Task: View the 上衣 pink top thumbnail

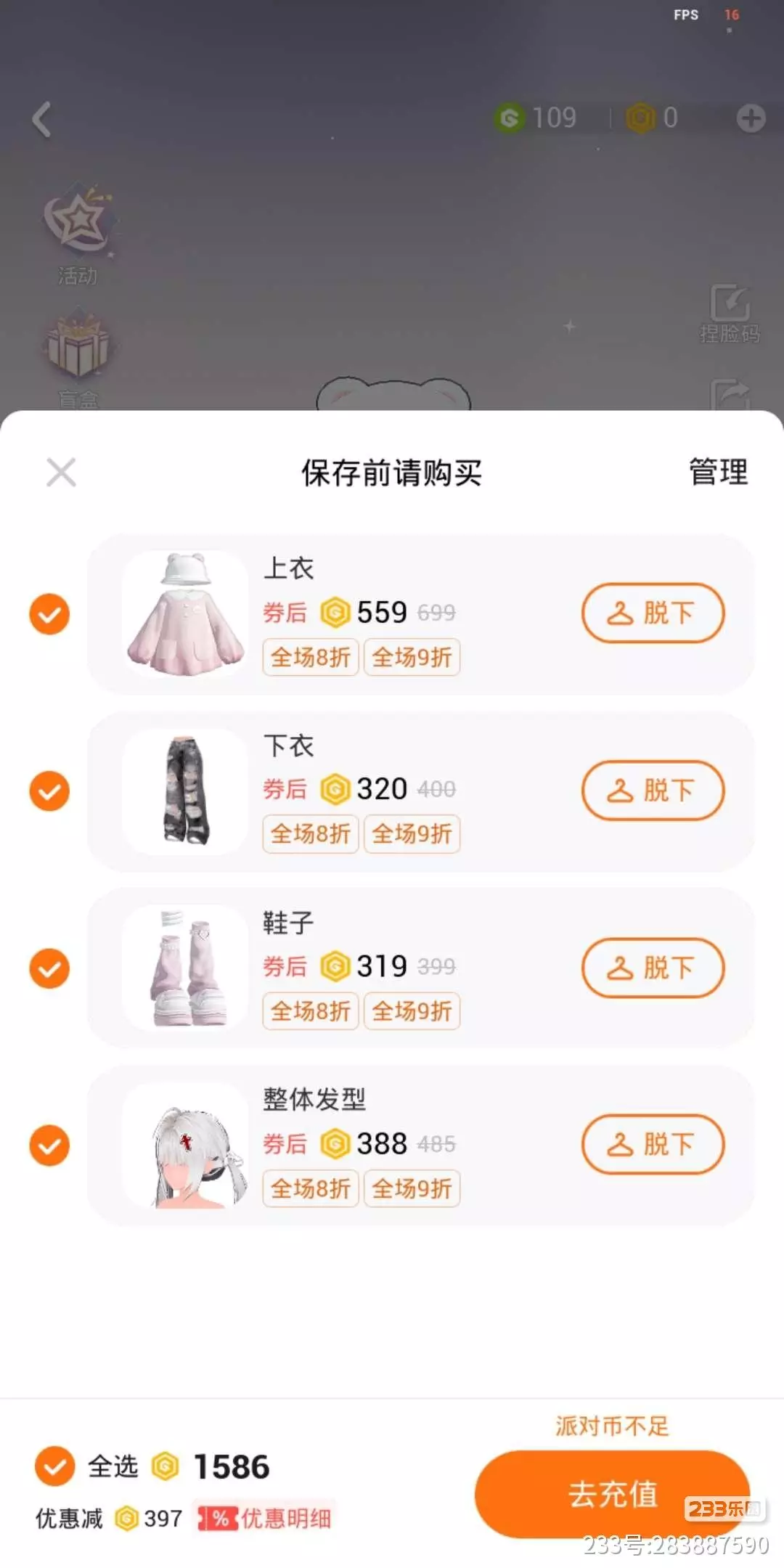Action: (x=185, y=614)
